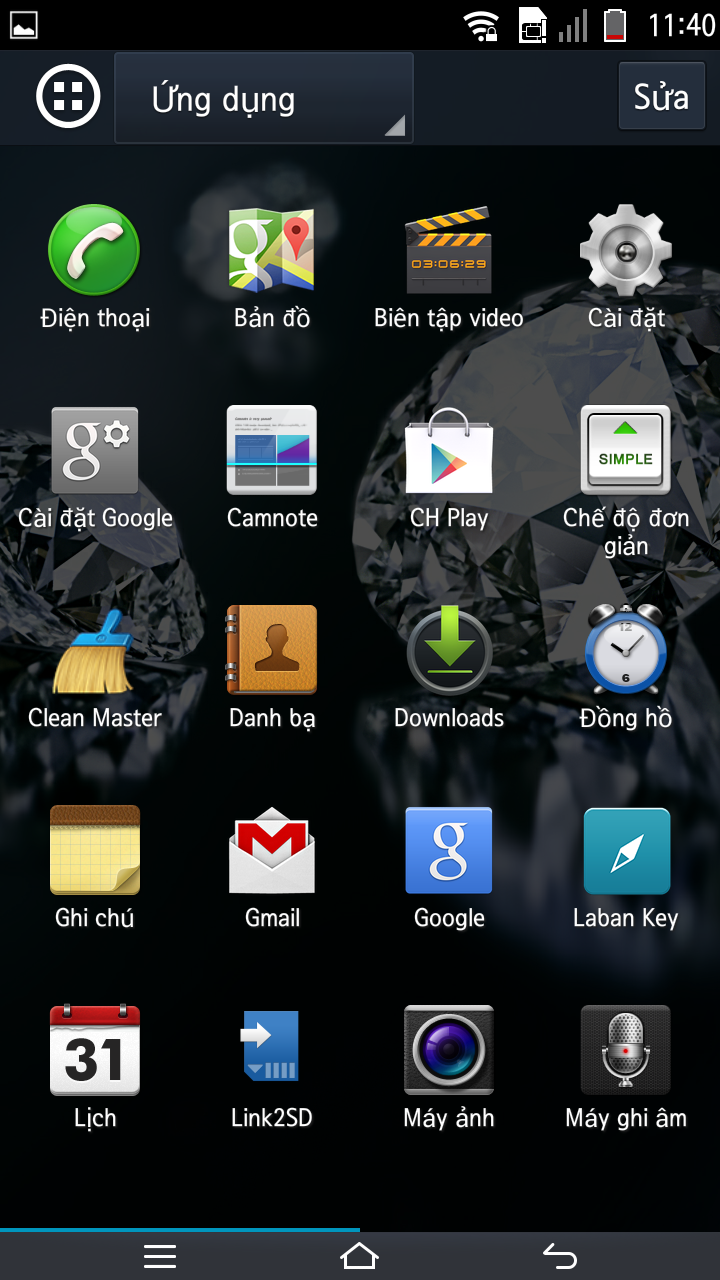Open Cài đặt settings
This screenshot has width=720, height=1280.
626,267
